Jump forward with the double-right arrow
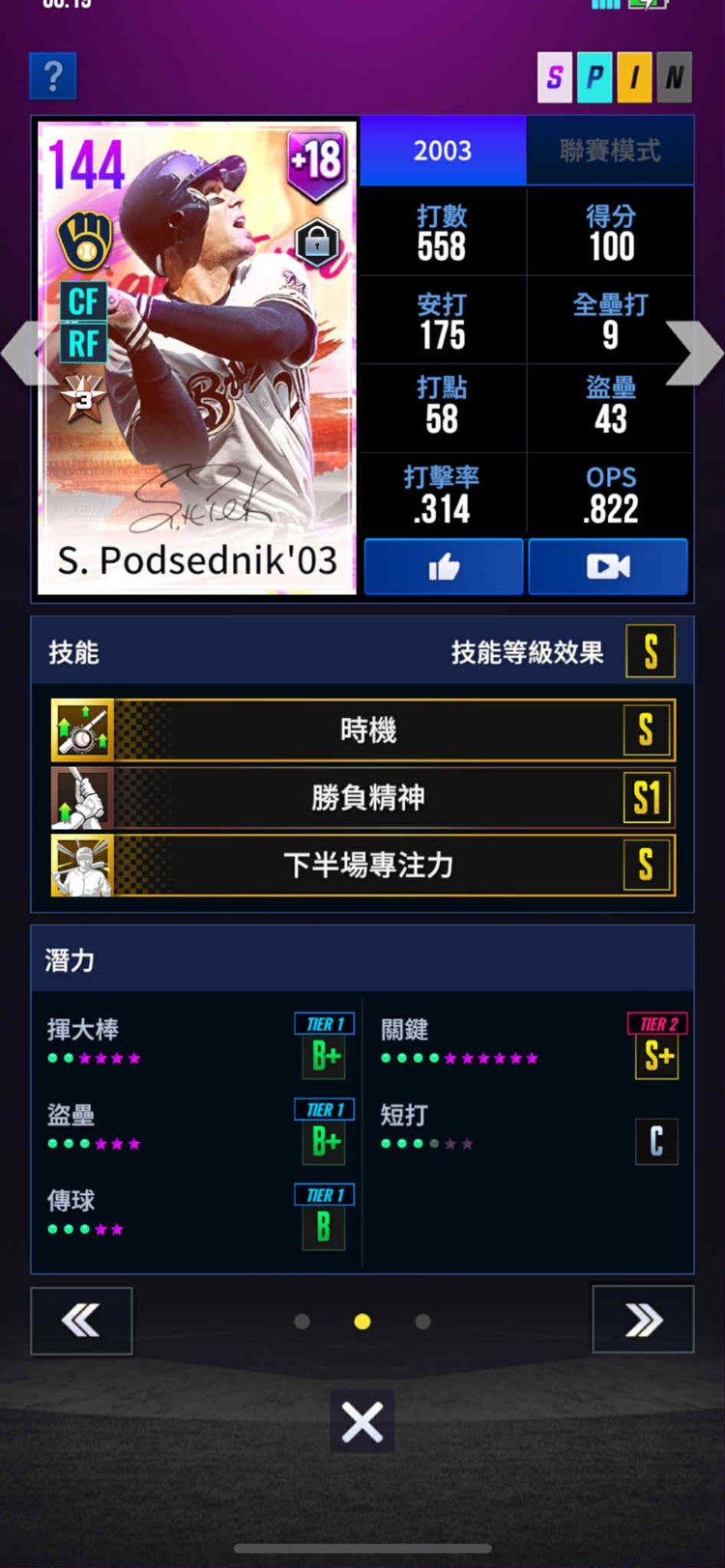Screen dimensions: 725x1568 [x=643, y=1321]
